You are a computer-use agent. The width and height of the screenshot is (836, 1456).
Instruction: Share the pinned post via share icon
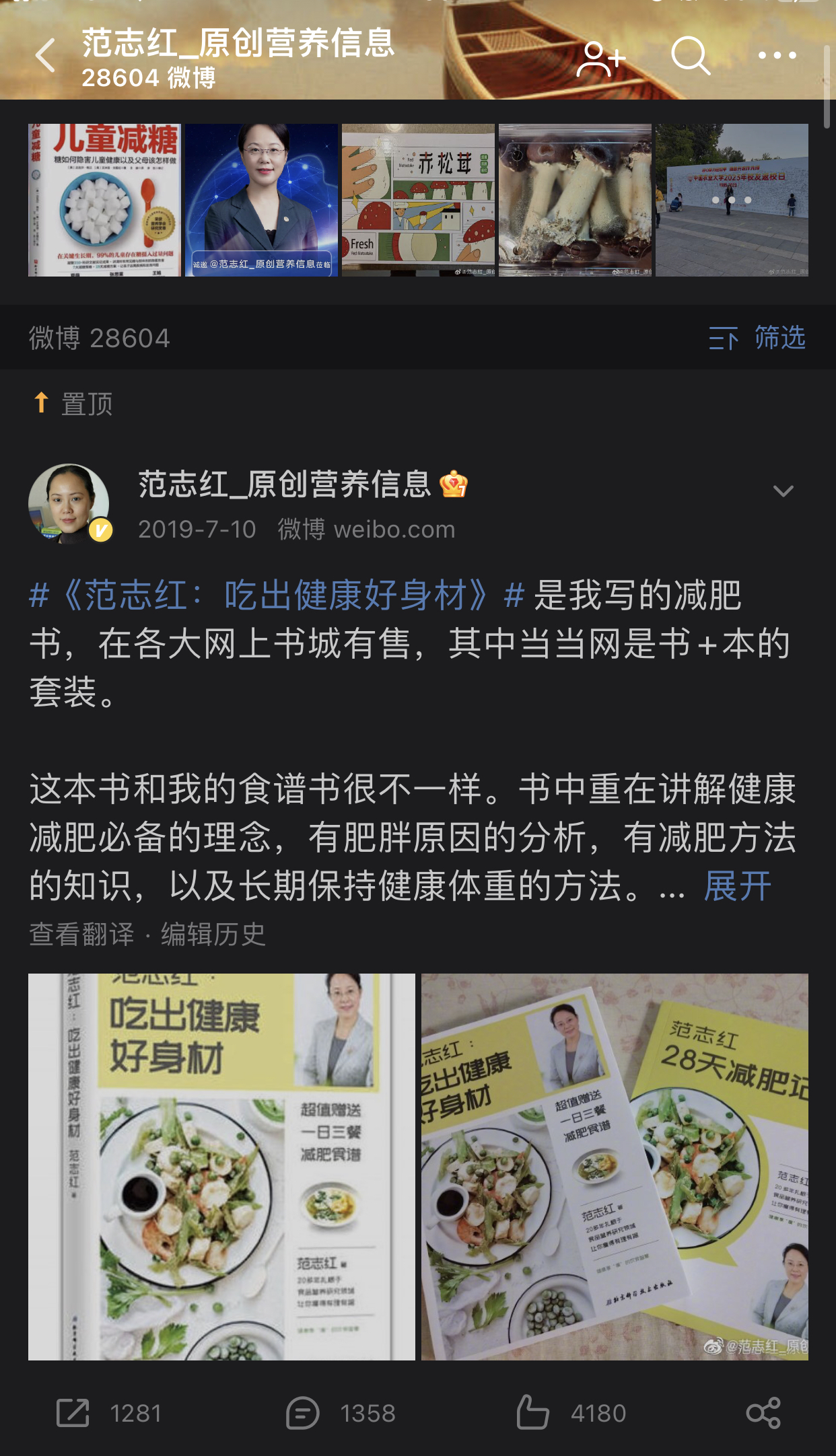pyautogui.click(x=763, y=1413)
